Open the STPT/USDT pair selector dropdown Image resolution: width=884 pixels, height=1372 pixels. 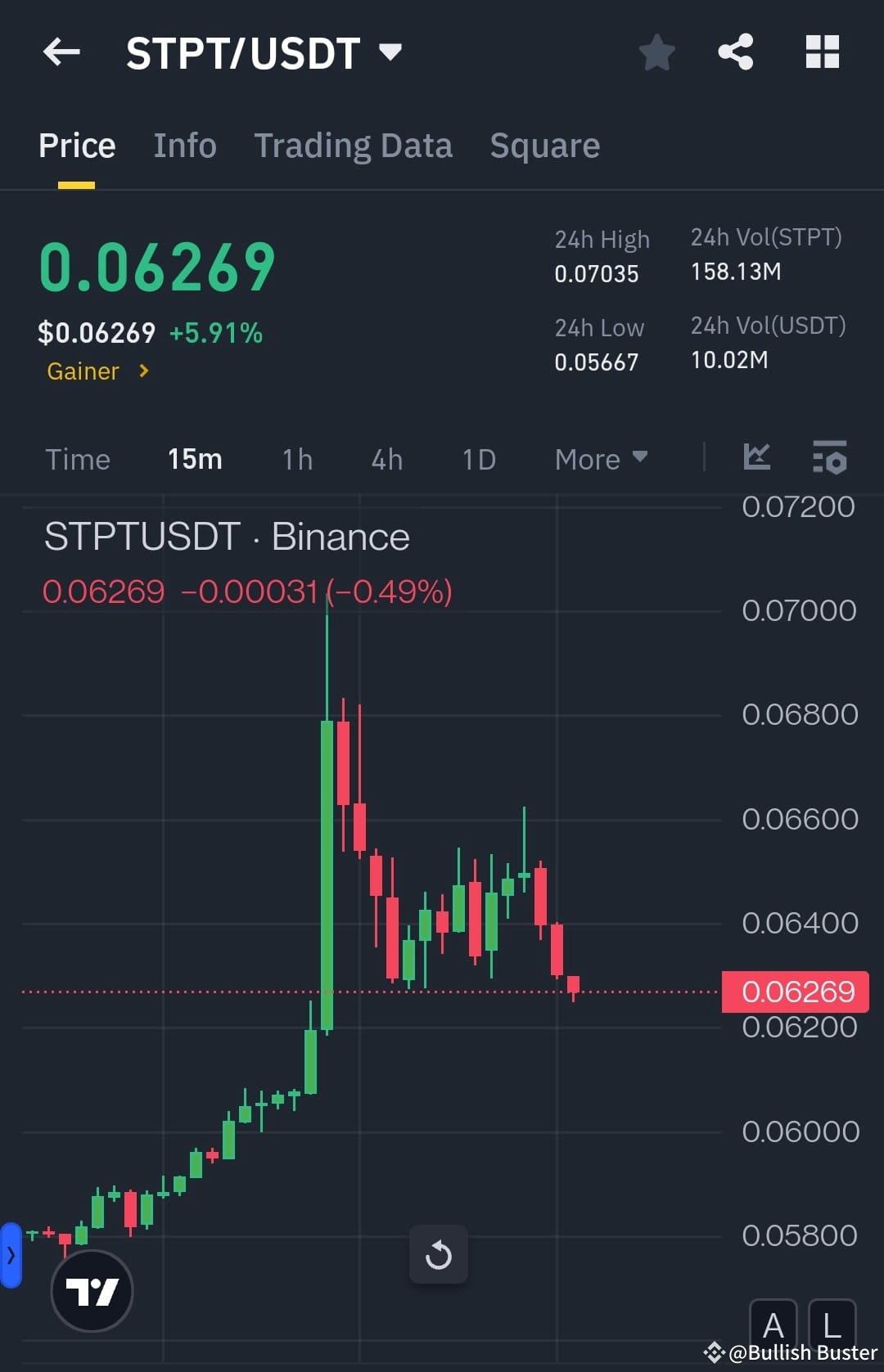coord(390,52)
